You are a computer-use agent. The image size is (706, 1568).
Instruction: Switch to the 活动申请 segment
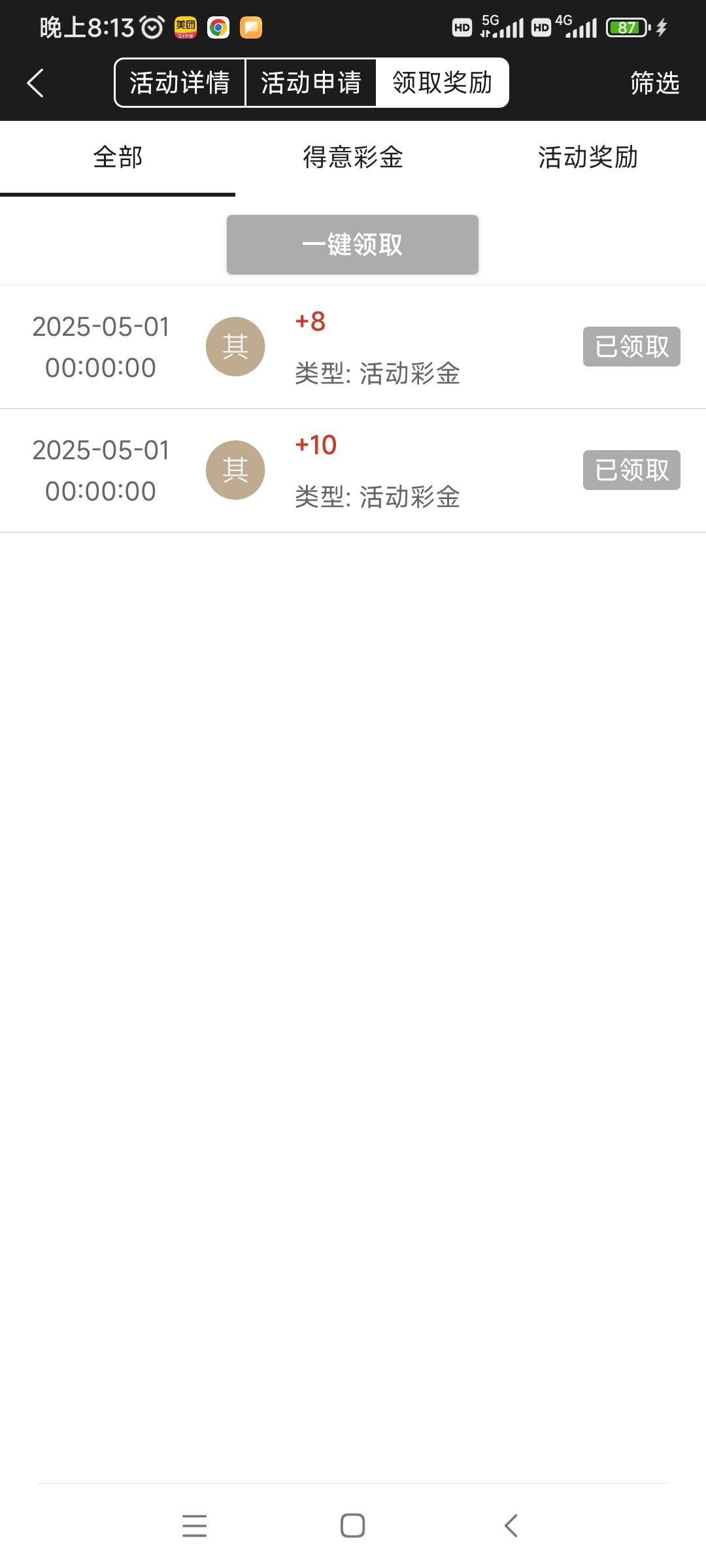(x=311, y=83)
